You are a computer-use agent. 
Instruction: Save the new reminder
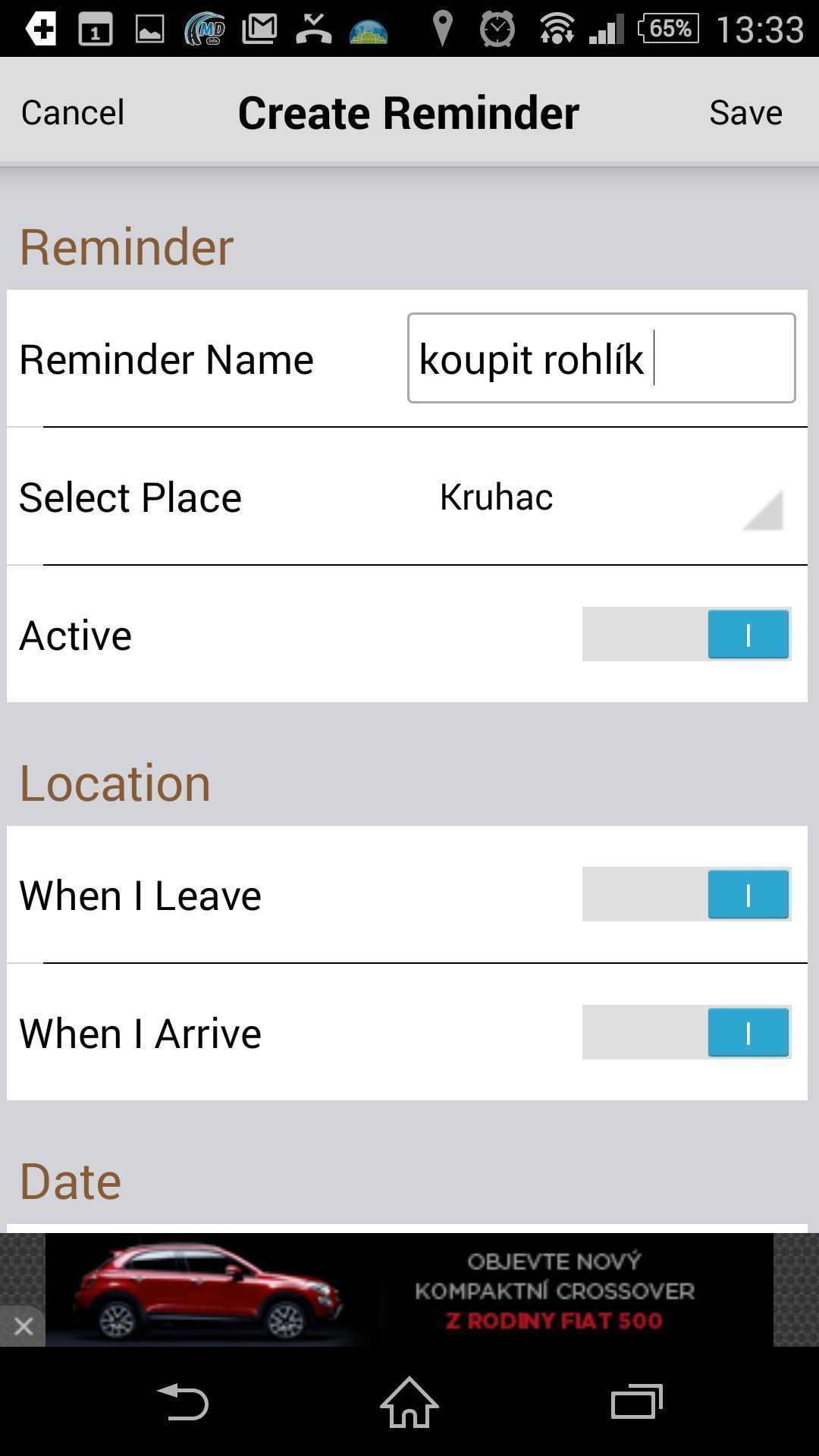[745, 112]
